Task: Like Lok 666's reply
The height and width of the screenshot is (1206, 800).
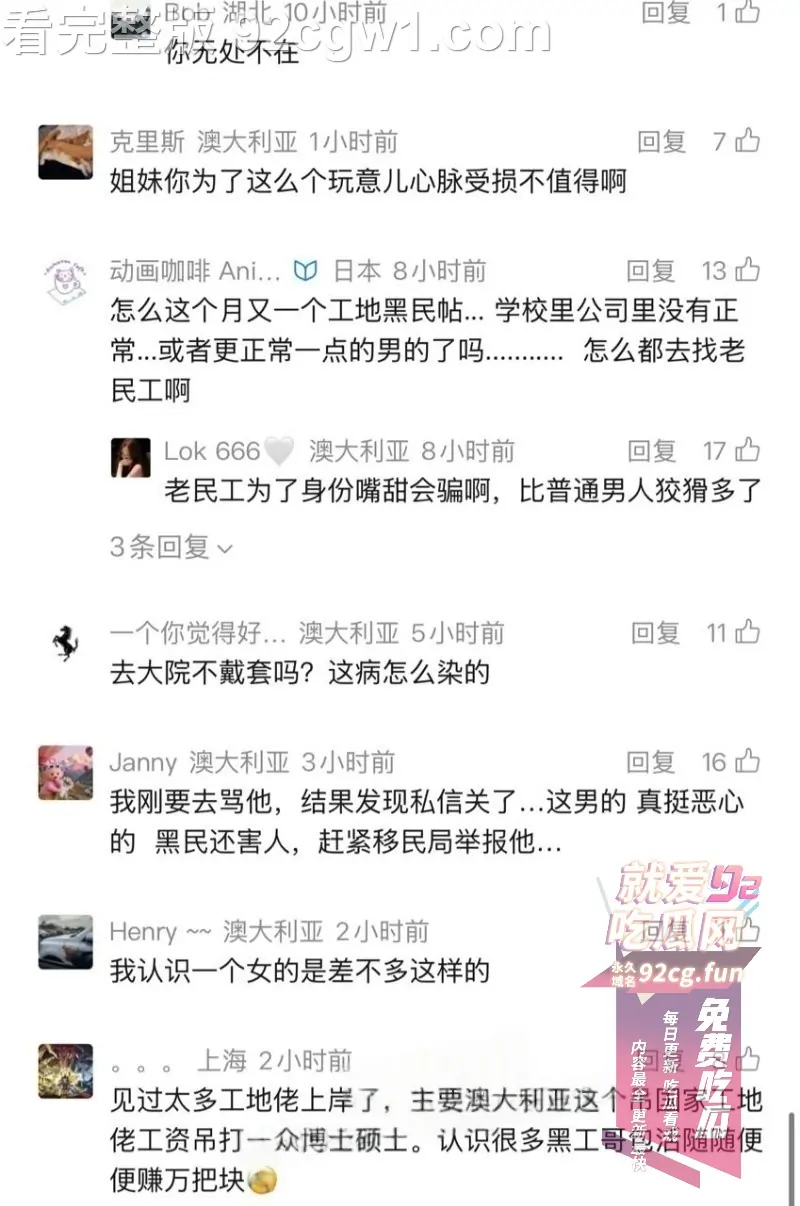Action: tap(747, 451)
